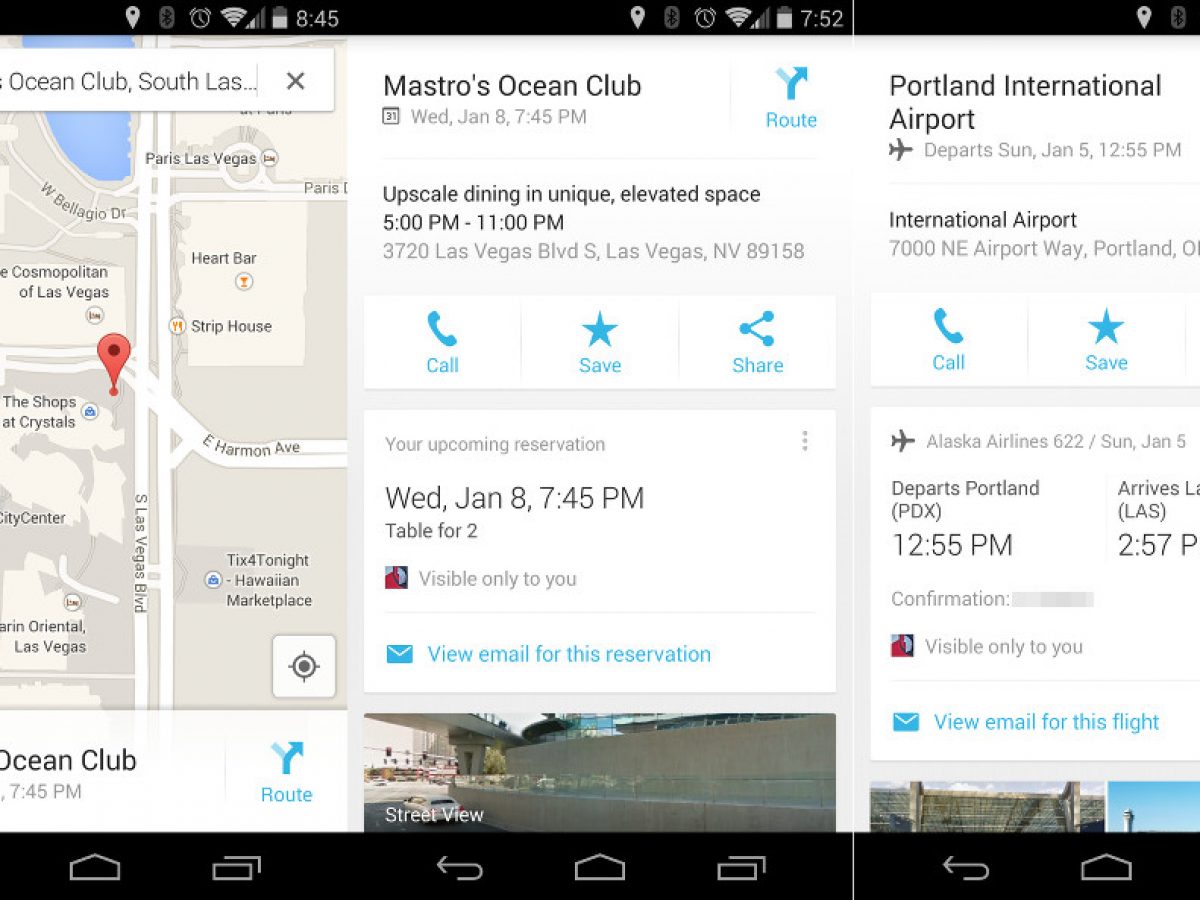Tap Route on the map's bottom card

click(286, 772)
